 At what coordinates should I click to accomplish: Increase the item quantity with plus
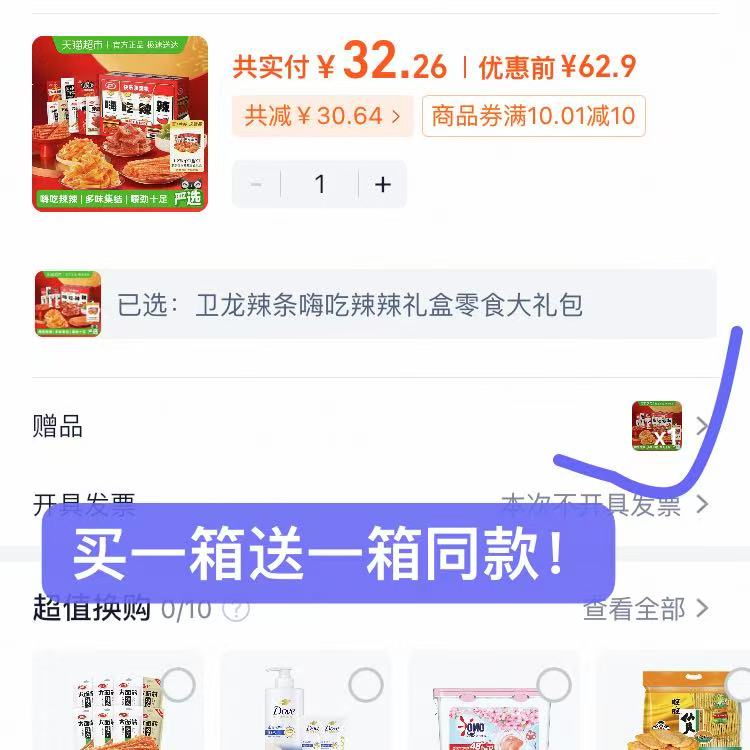click(x=383, y=184)
